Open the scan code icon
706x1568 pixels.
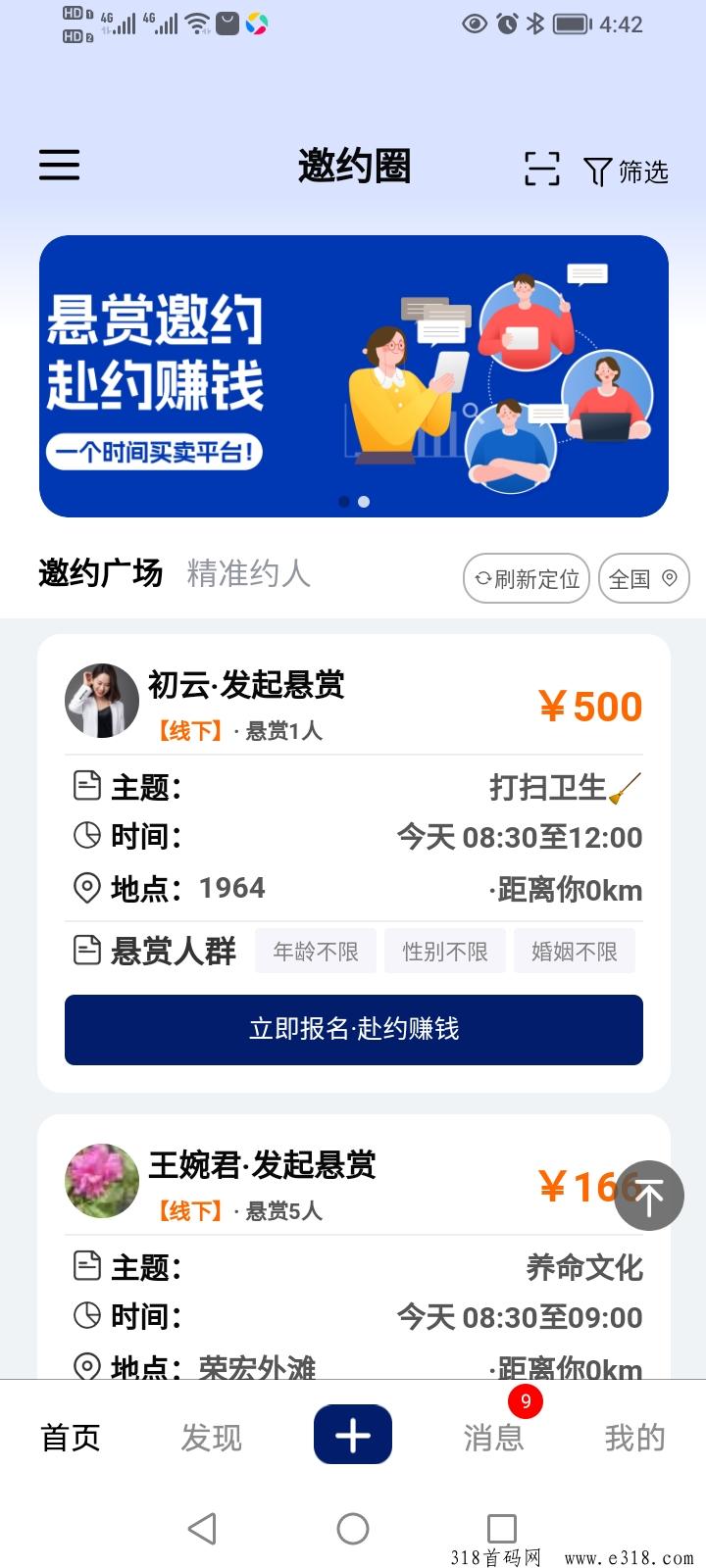tap(542, 169)
